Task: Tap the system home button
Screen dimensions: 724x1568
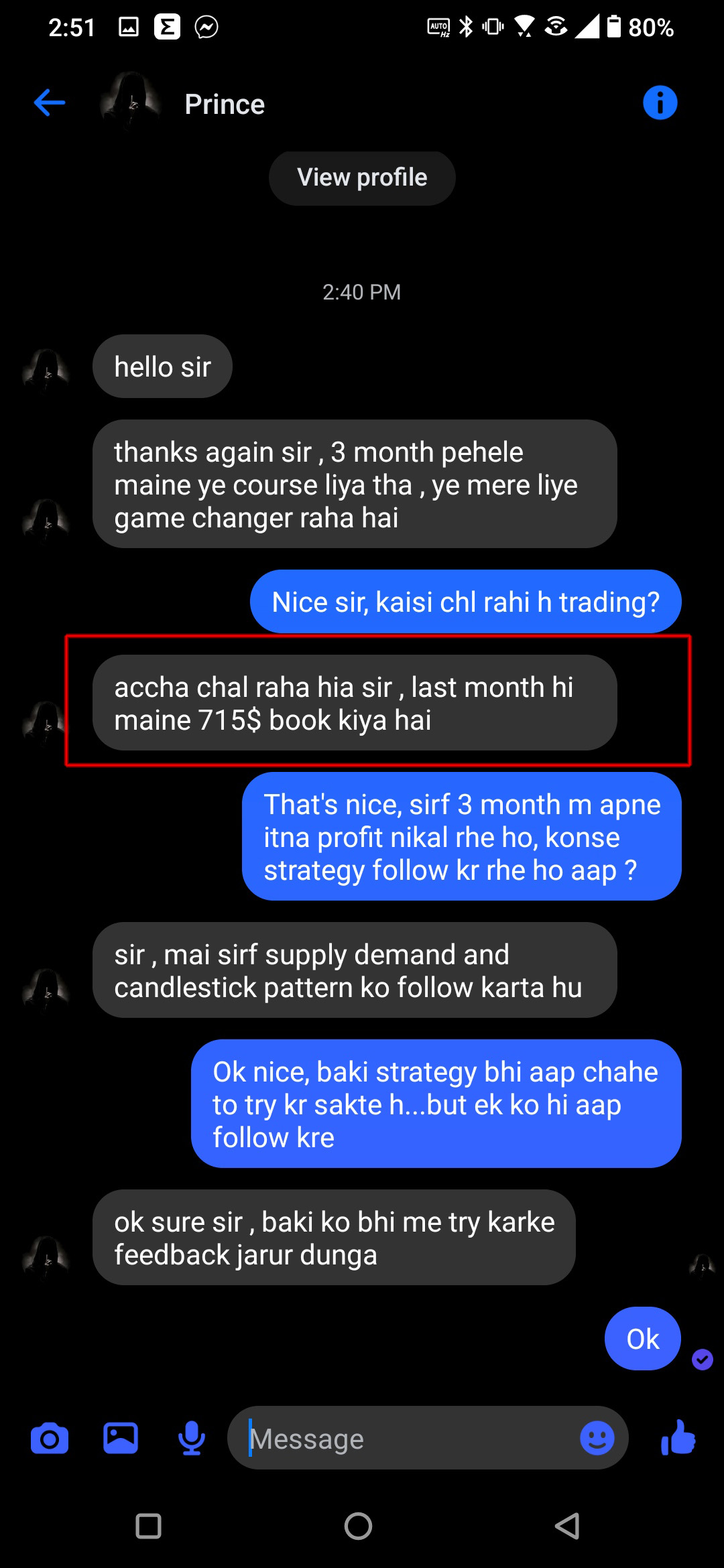Action: pos(358,1526)
